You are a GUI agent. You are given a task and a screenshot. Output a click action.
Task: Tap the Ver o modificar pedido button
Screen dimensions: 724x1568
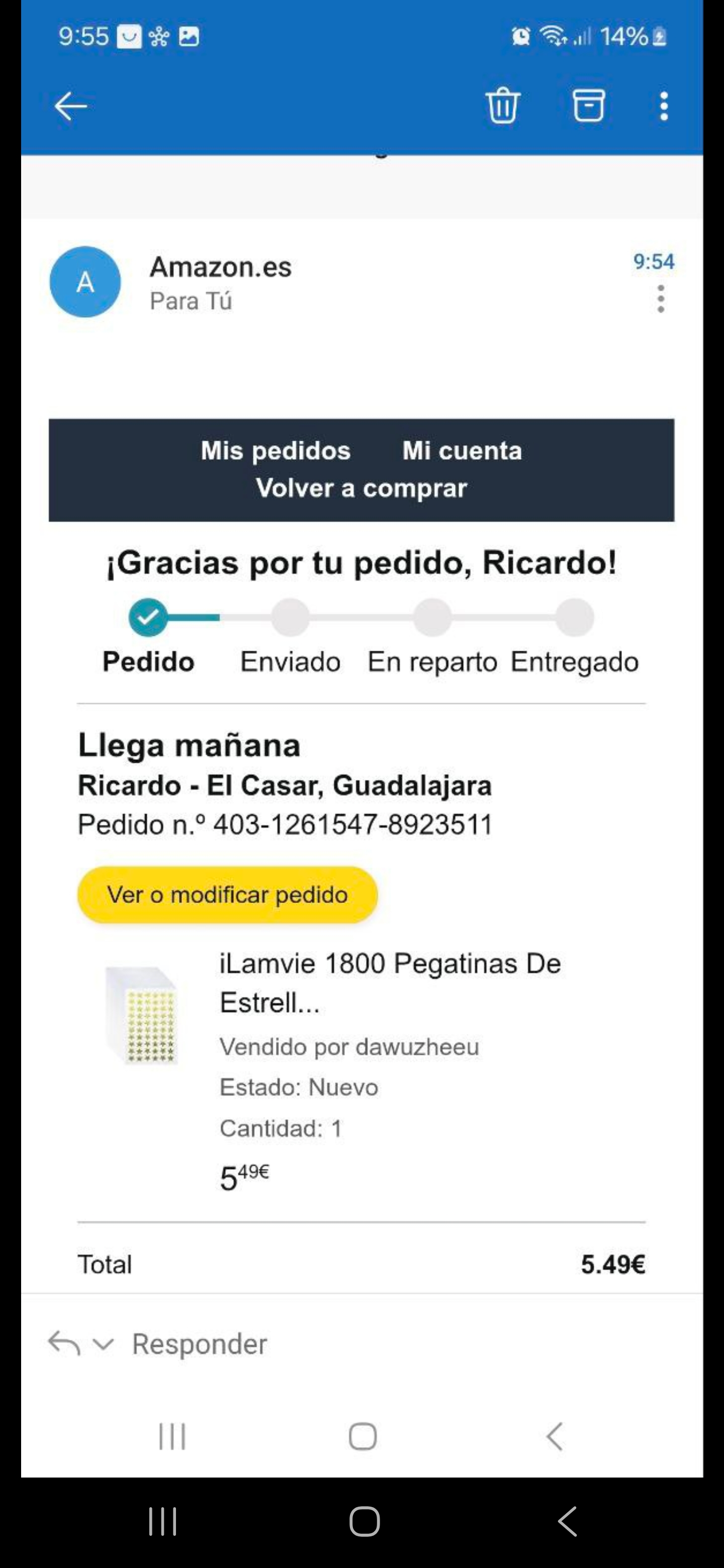tap(227, 895)
